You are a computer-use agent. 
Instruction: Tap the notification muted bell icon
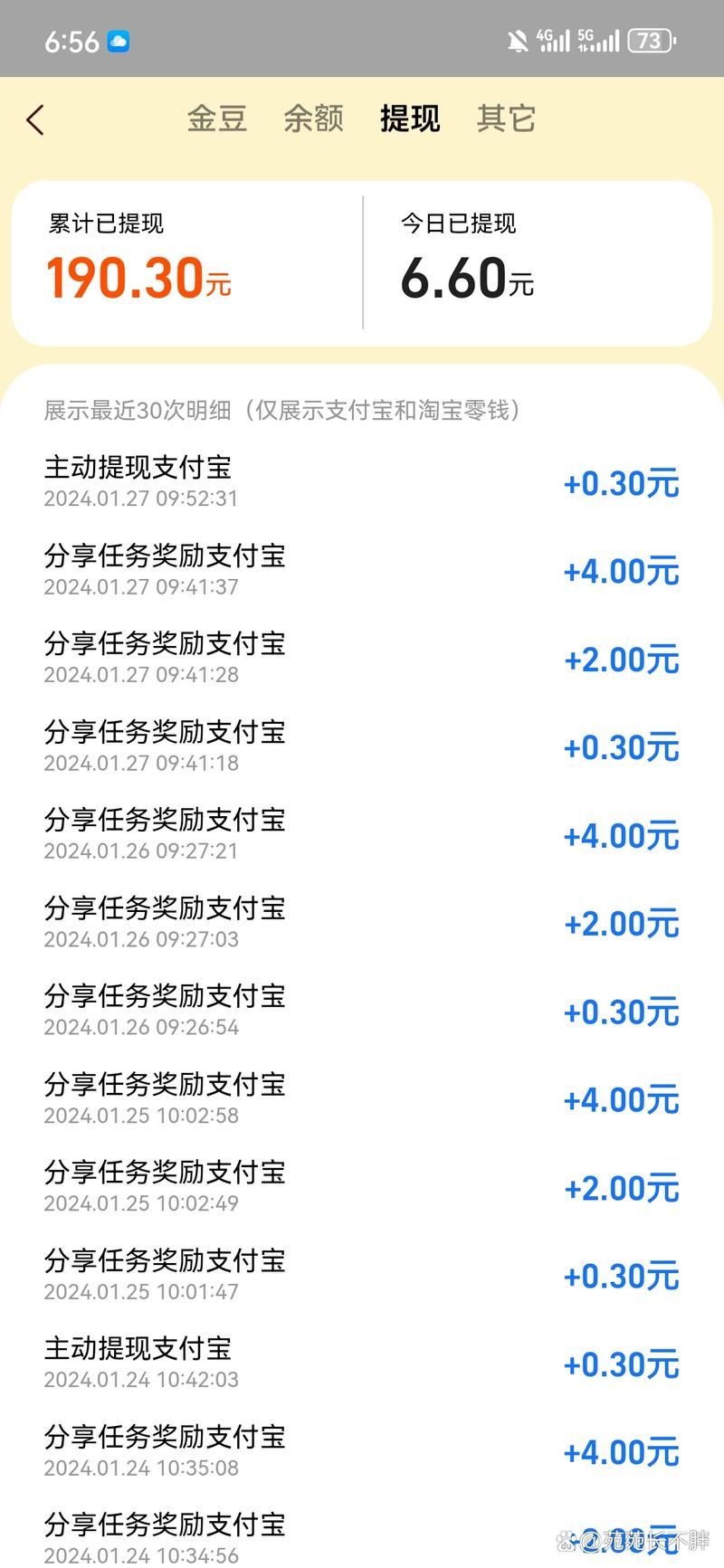[518, 39]
